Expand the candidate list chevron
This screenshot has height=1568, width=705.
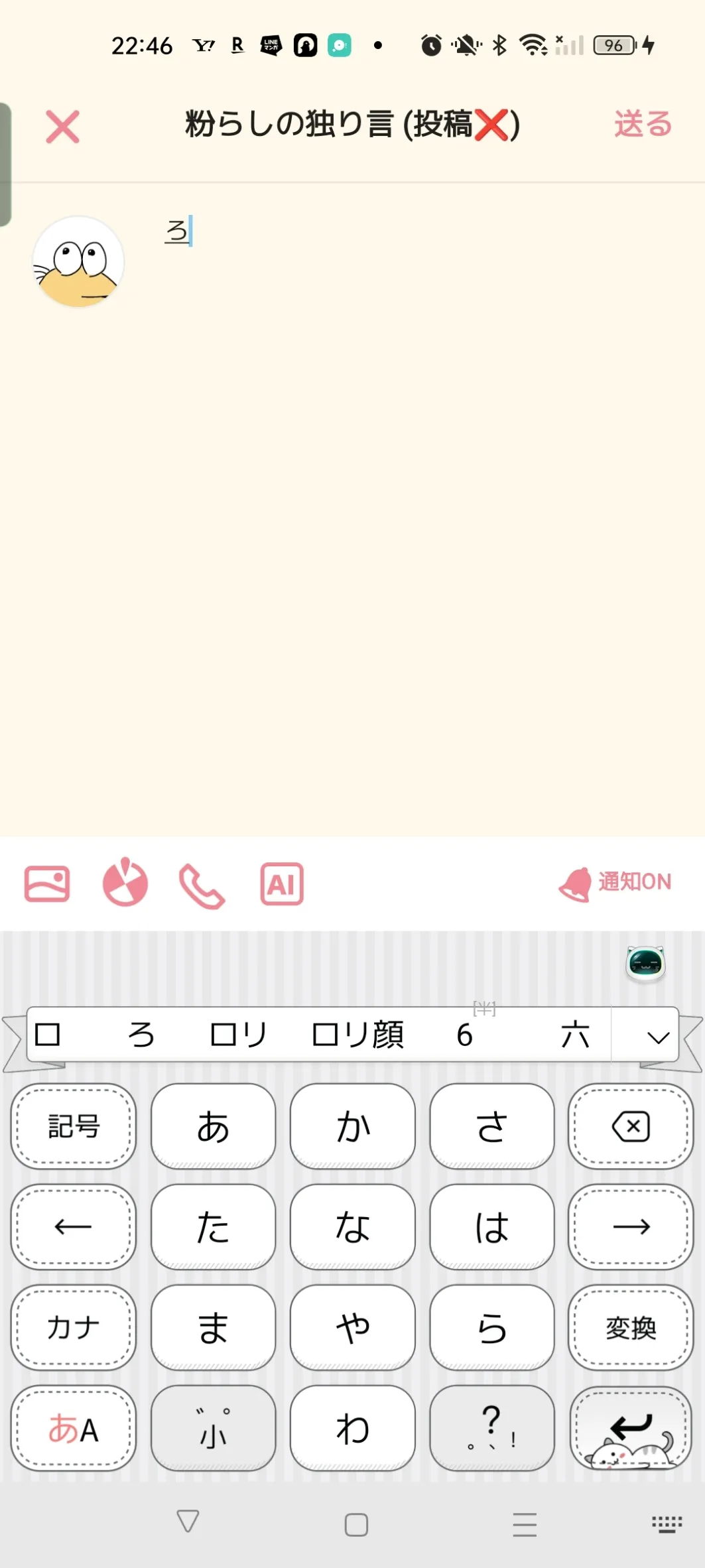point(658,1037)
